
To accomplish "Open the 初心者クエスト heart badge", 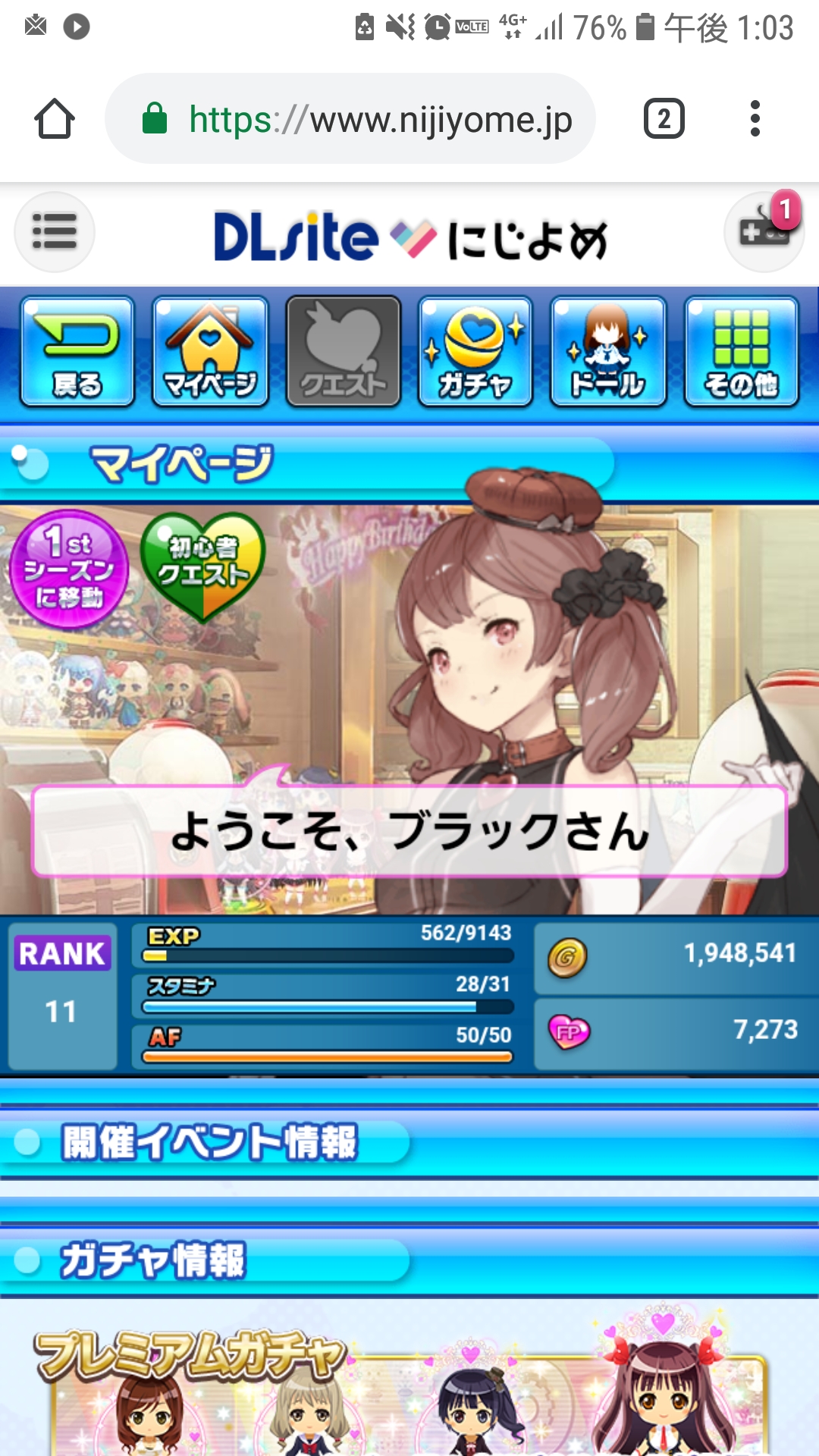I will click(202, 565).
